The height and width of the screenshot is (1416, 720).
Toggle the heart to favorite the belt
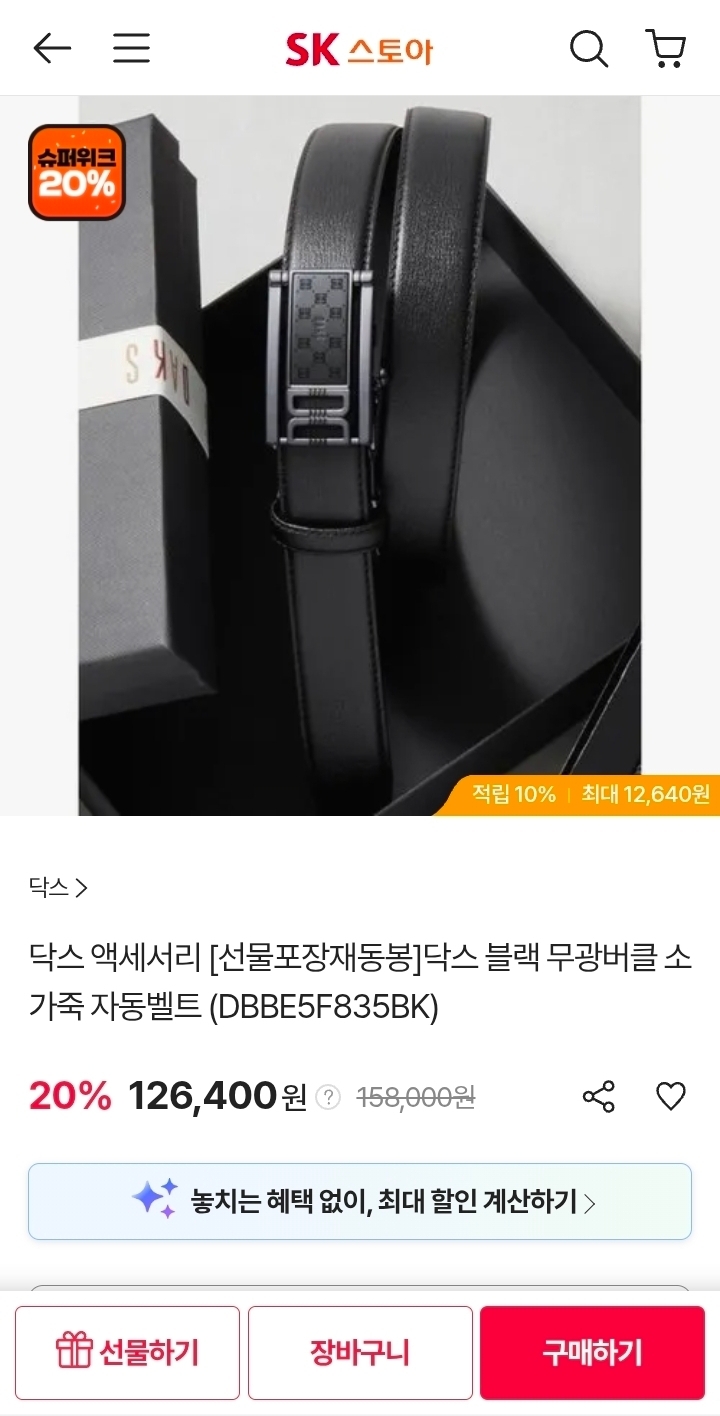[x=671, y=1095]
